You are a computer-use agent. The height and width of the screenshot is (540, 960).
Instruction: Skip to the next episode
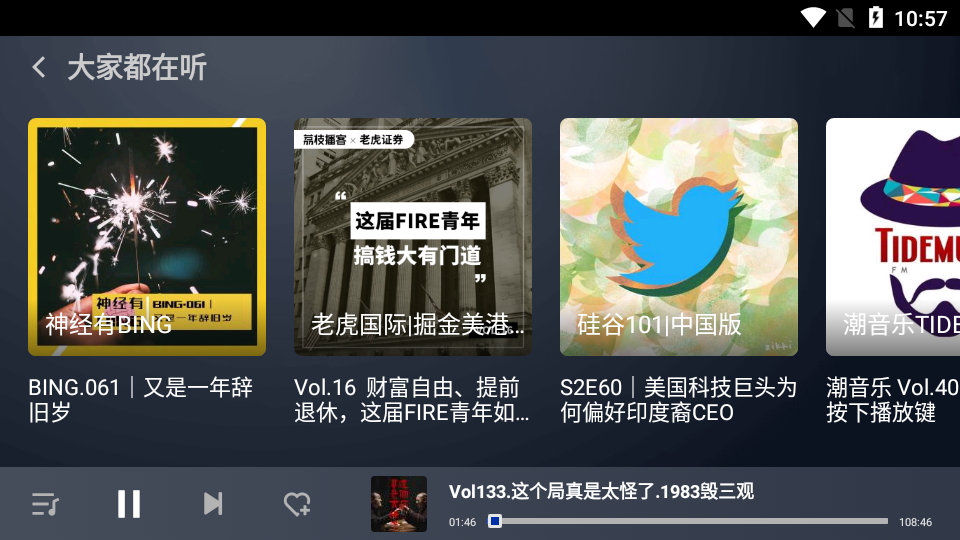click(212, 504)
